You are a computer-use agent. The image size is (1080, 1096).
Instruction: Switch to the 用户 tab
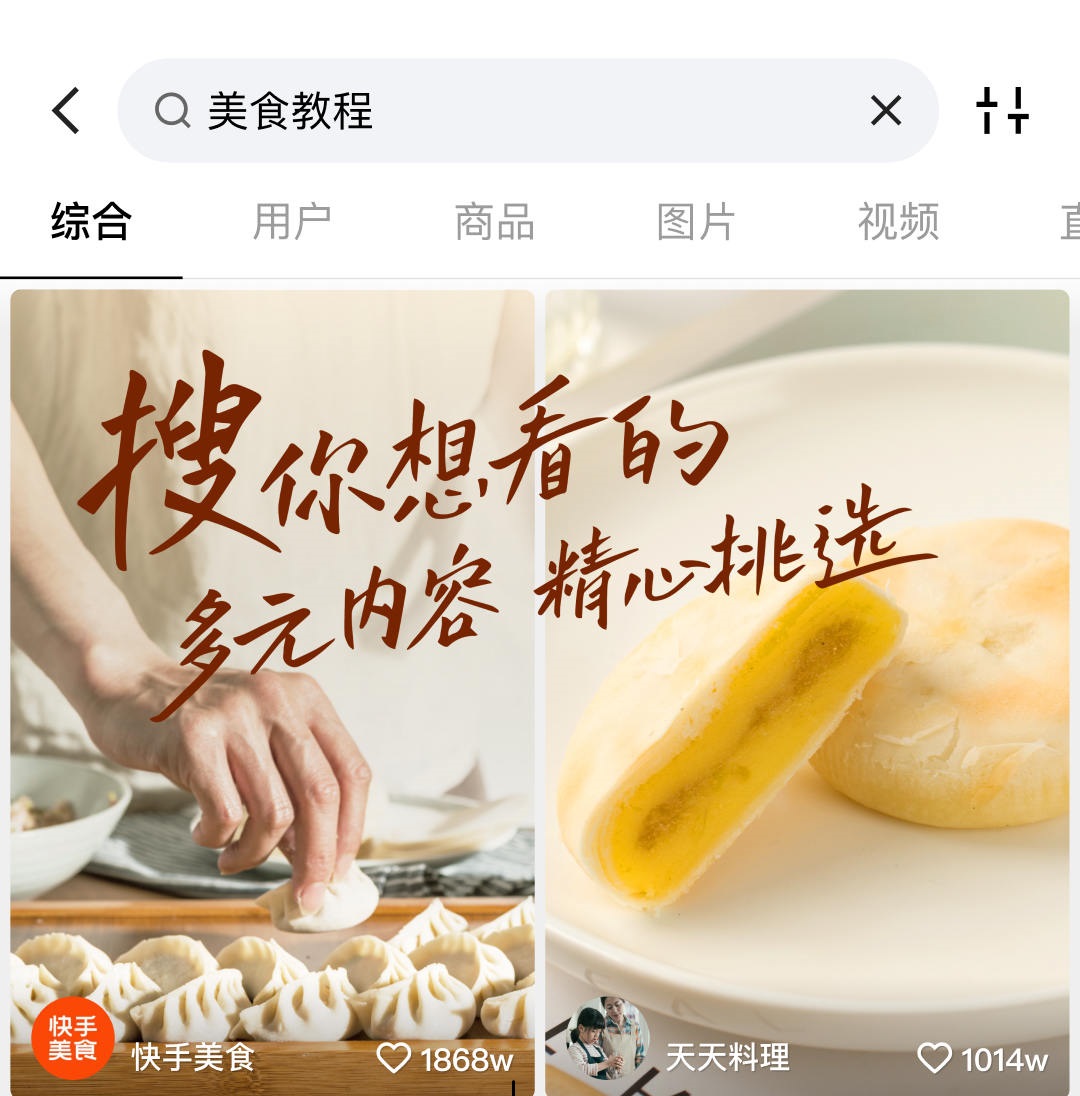[x=292, y=221]
